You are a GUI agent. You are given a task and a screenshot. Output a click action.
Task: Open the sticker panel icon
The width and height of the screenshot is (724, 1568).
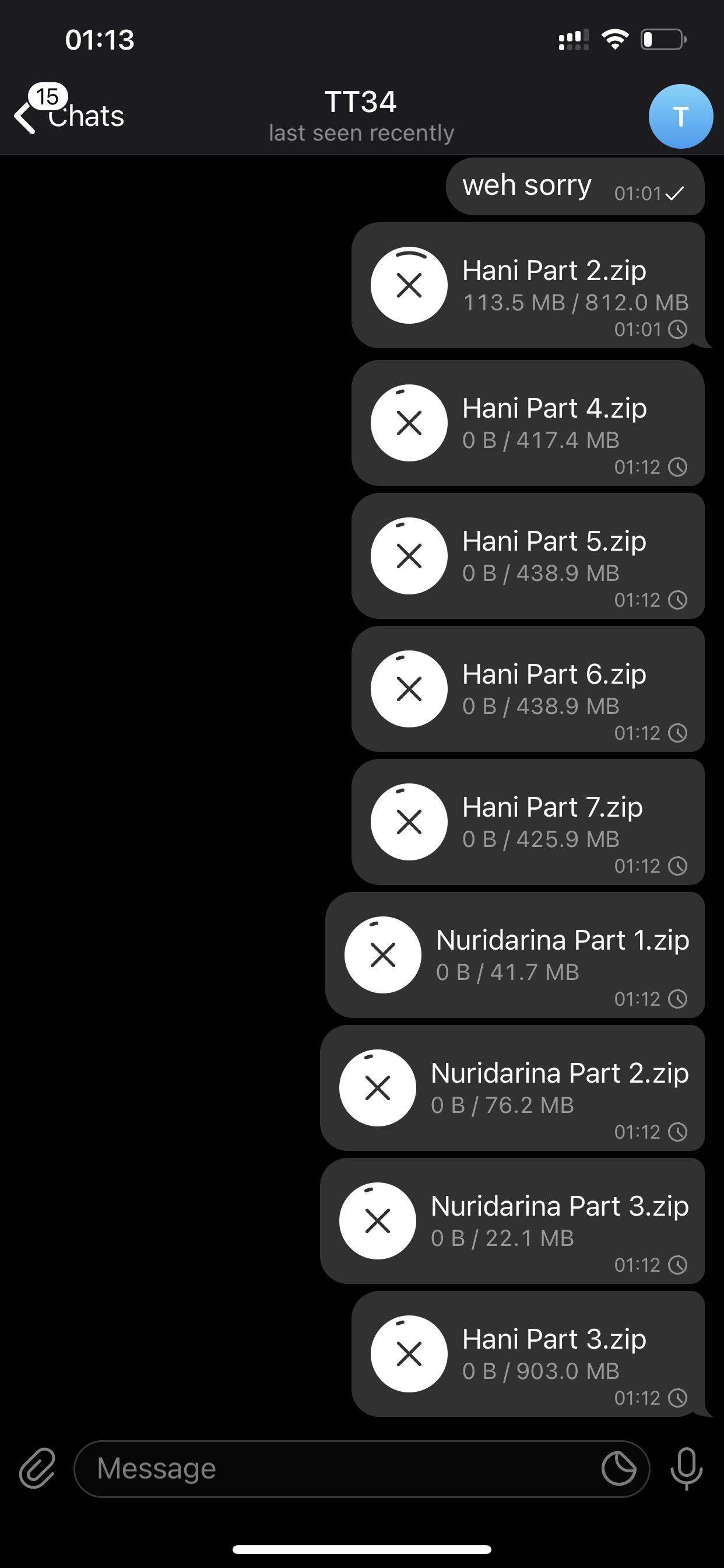[618, 1468]
